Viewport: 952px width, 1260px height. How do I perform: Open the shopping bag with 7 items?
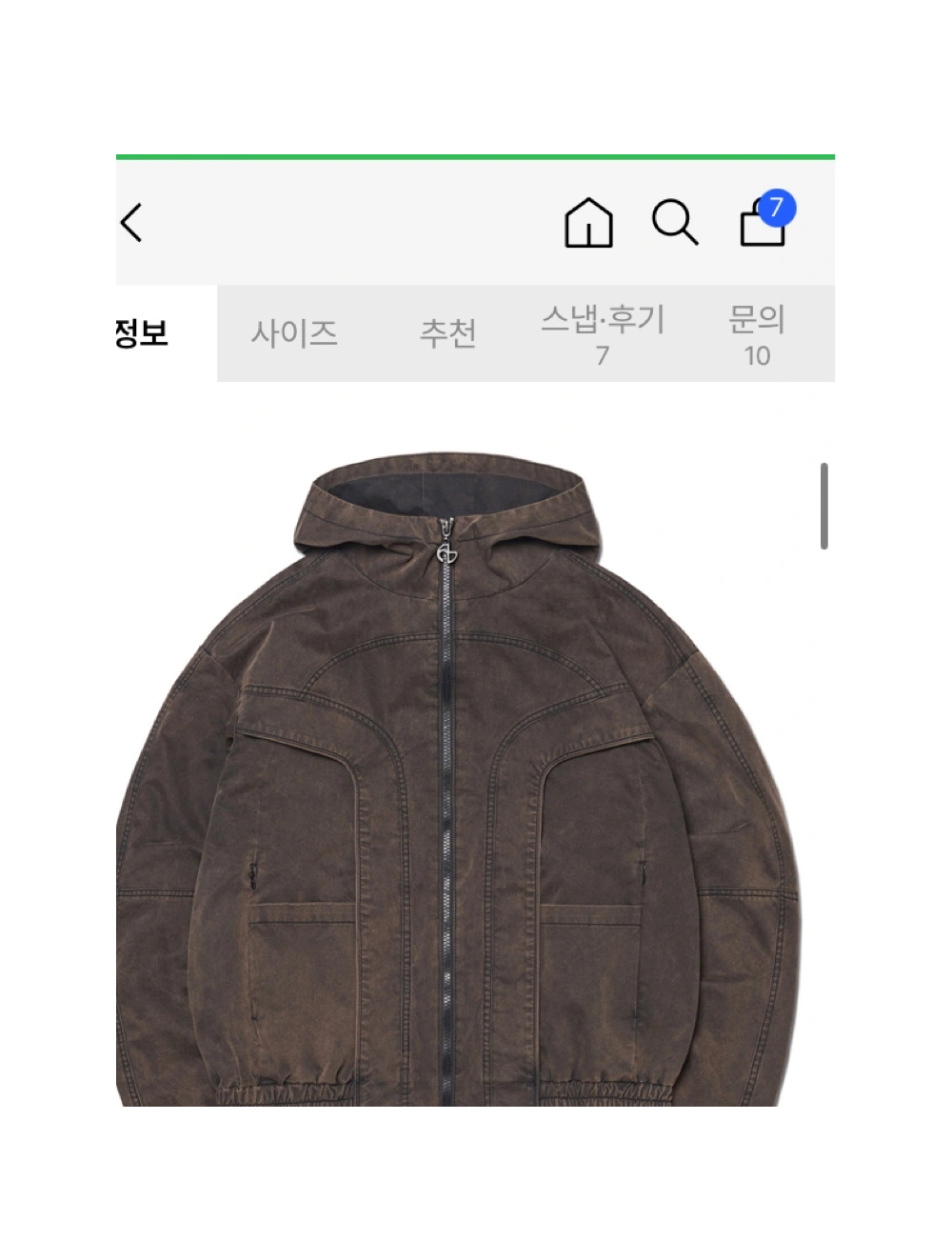pyautogui.click(x=764, y=223)
